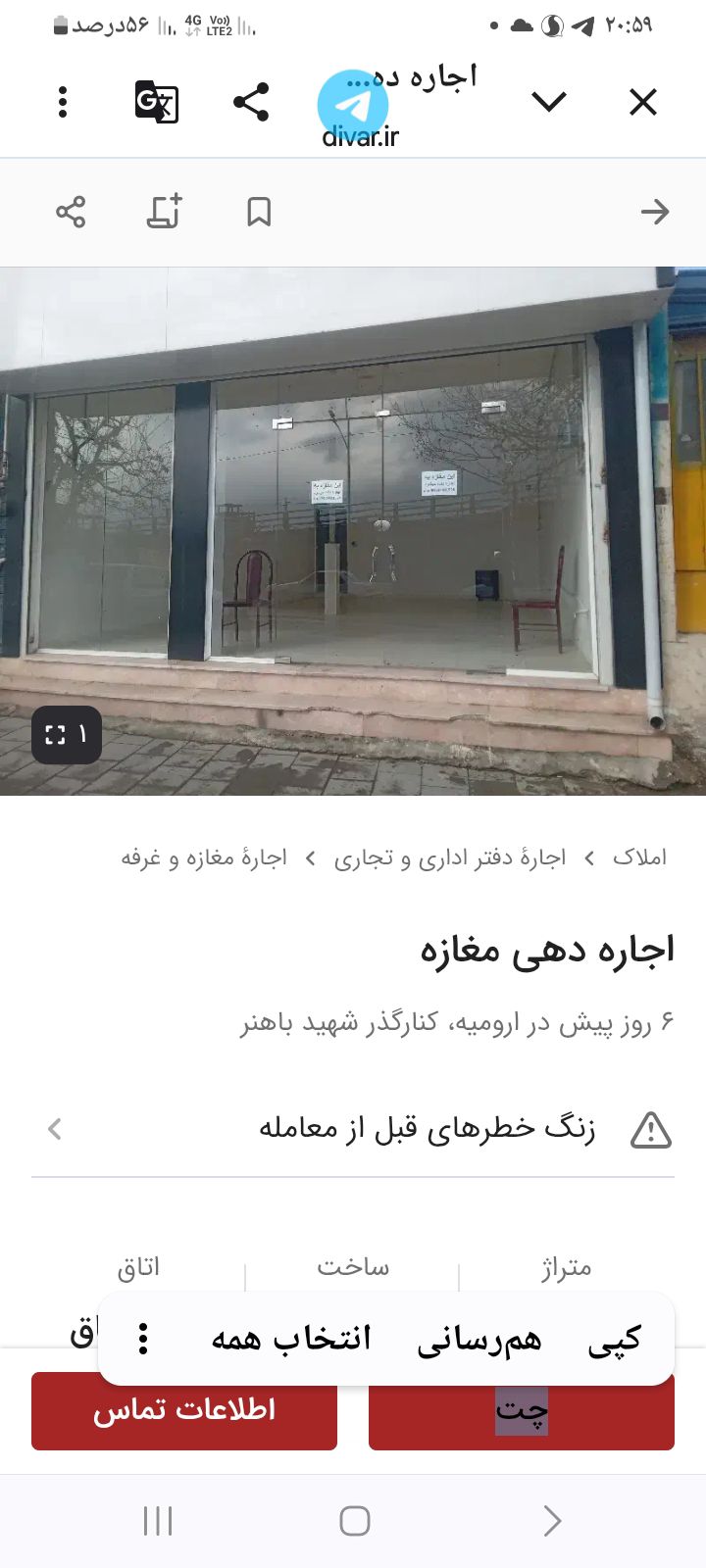The width and height of the screenshot is (706, 1568).
Task: Copy the selected text with کپی
Action: (x=615, y=1339)
